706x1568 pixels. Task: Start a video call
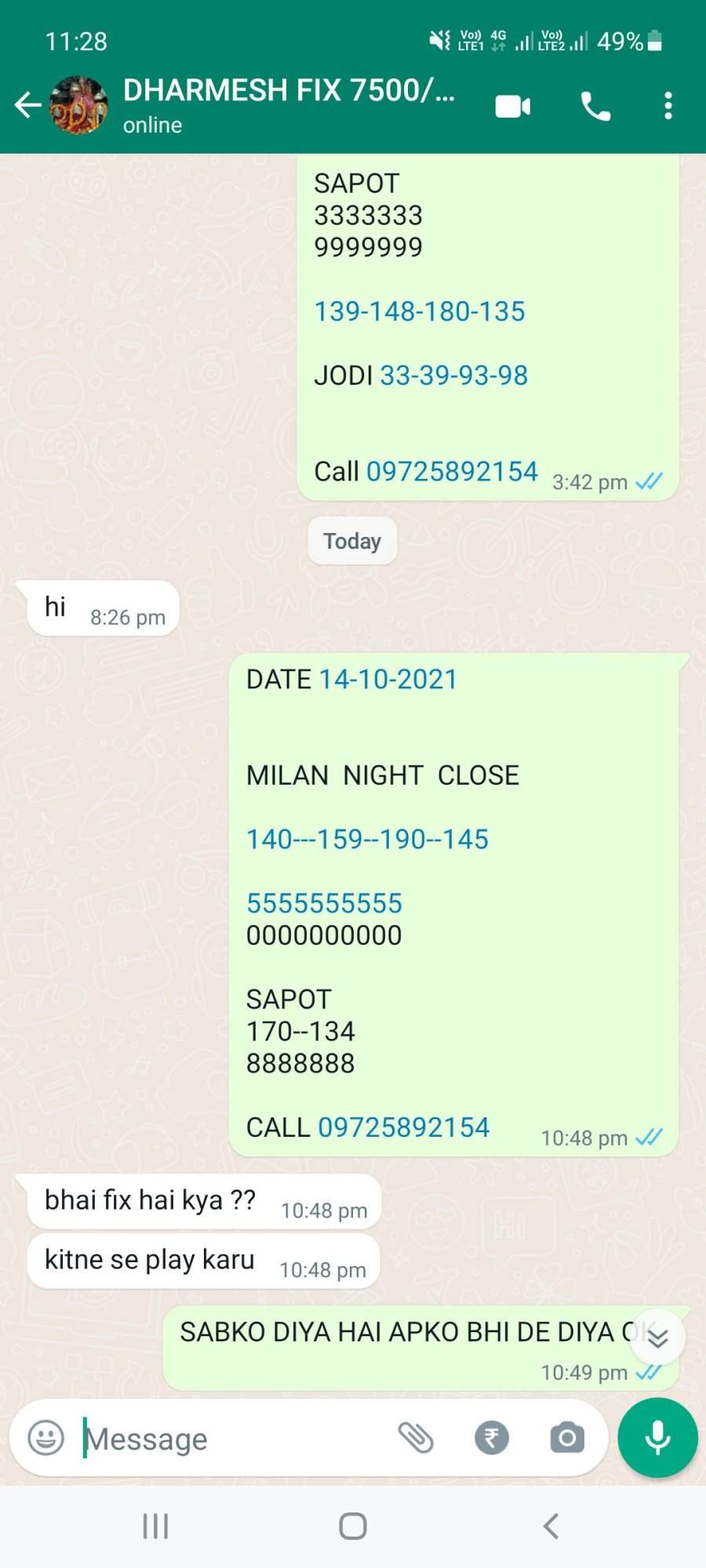[513, 106]
